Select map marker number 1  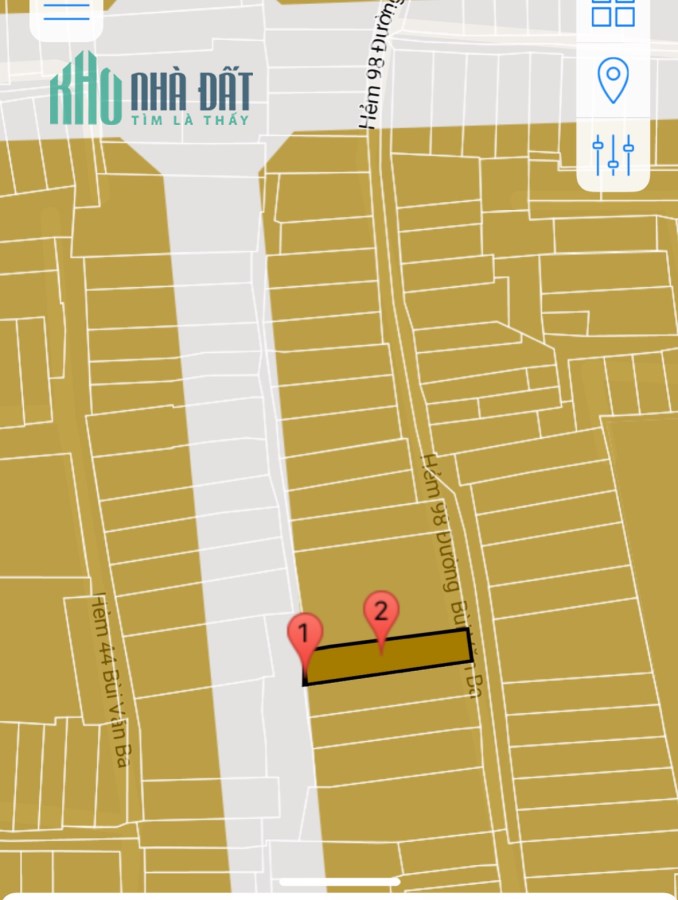coord(304,634)
